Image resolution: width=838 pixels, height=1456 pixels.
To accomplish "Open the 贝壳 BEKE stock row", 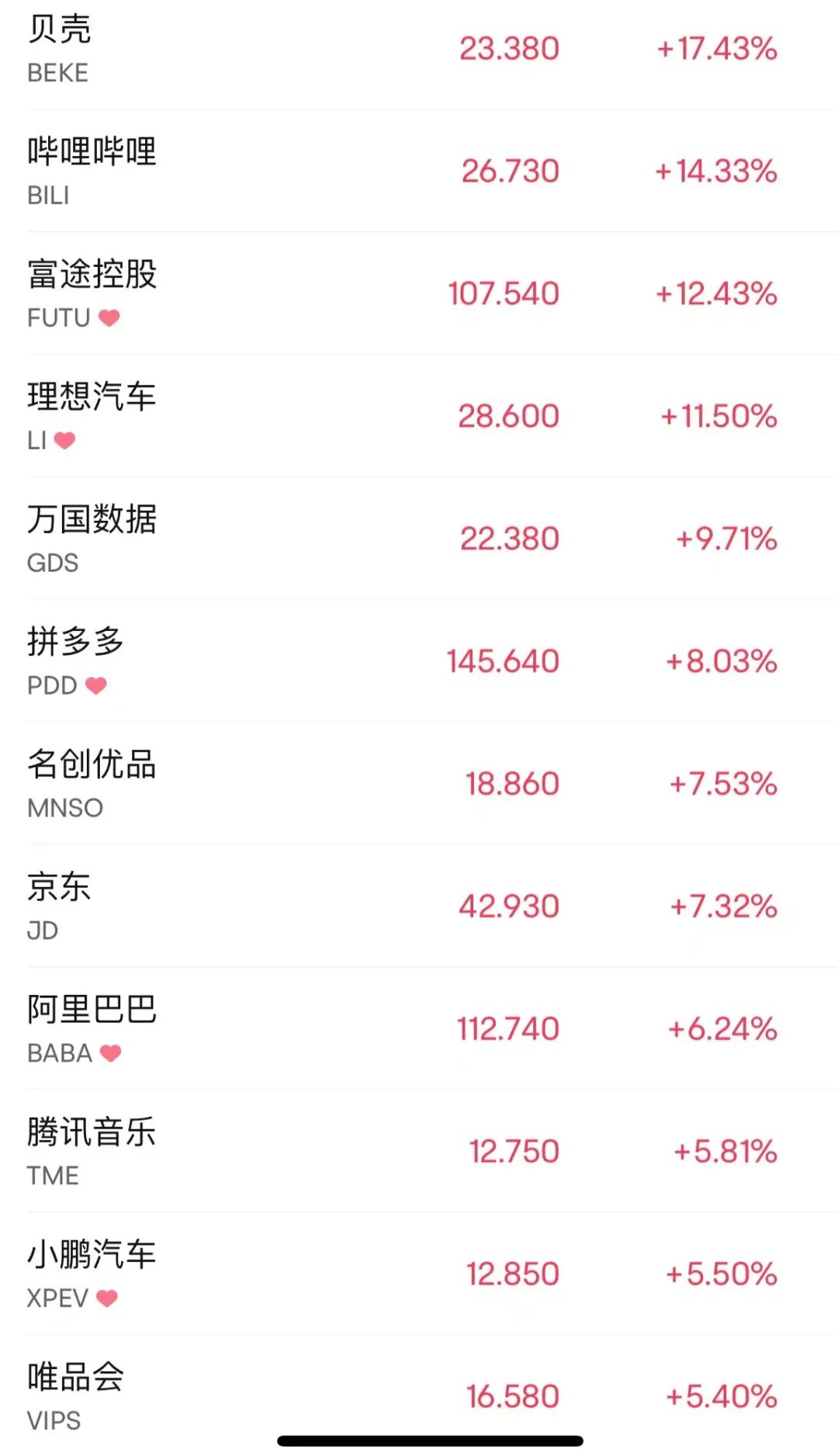I will click(419, 50).
